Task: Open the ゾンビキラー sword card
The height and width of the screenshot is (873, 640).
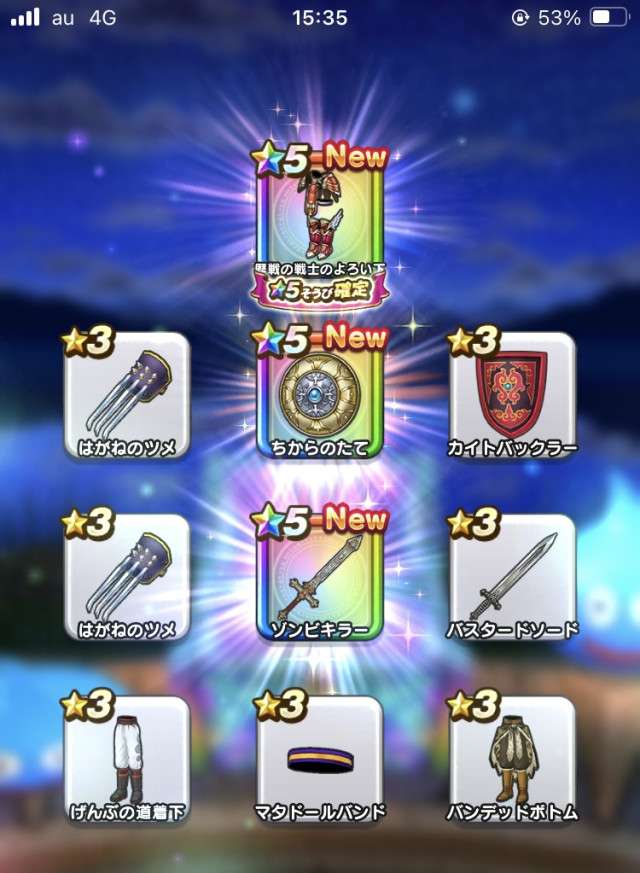Action: coord(320,578)
